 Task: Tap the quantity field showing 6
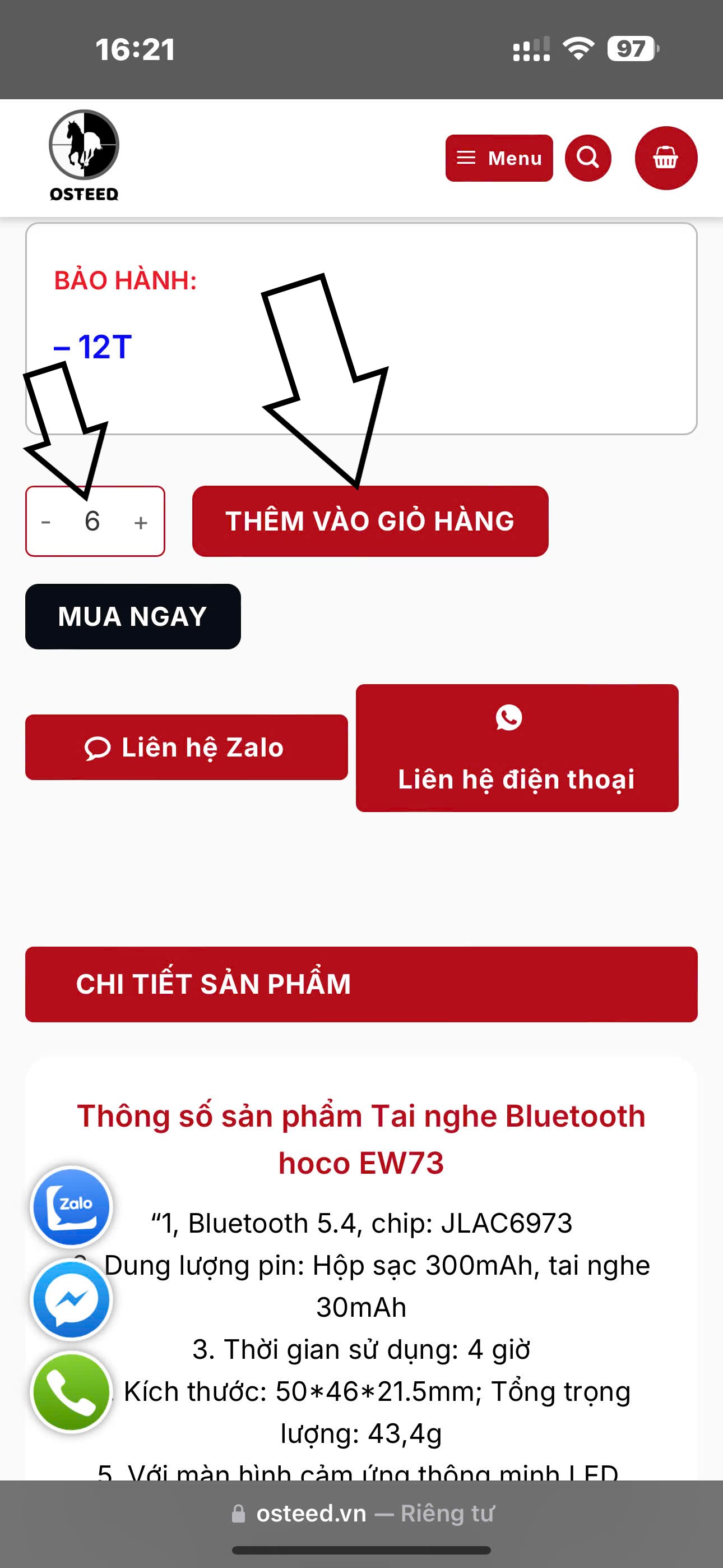coord(92,522)
